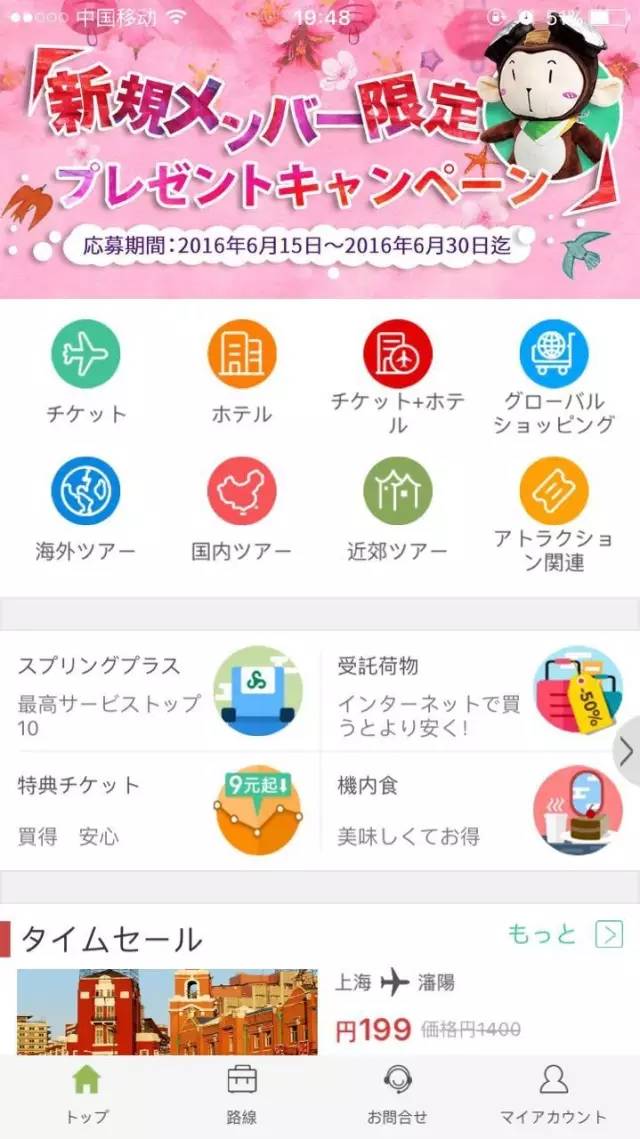Open the お問合せ support tab
The image size is (640, 1139).
(398, 1094)
